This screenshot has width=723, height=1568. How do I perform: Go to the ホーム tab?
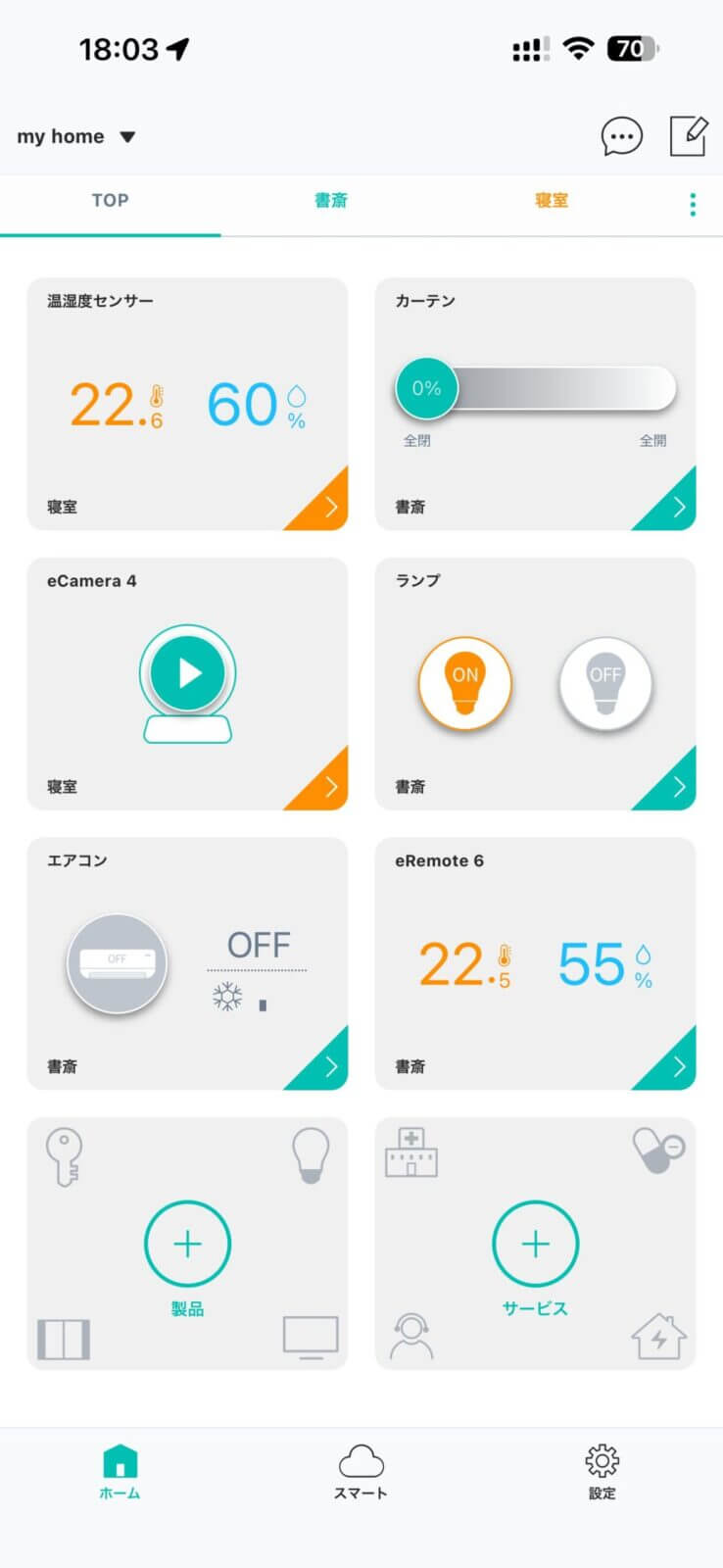[120, 1472]
